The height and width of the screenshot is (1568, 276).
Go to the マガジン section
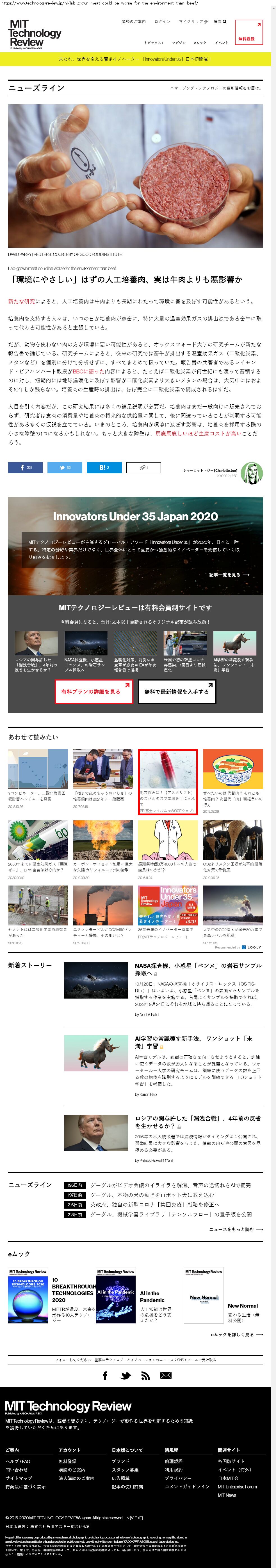click(x=179, y=43)
